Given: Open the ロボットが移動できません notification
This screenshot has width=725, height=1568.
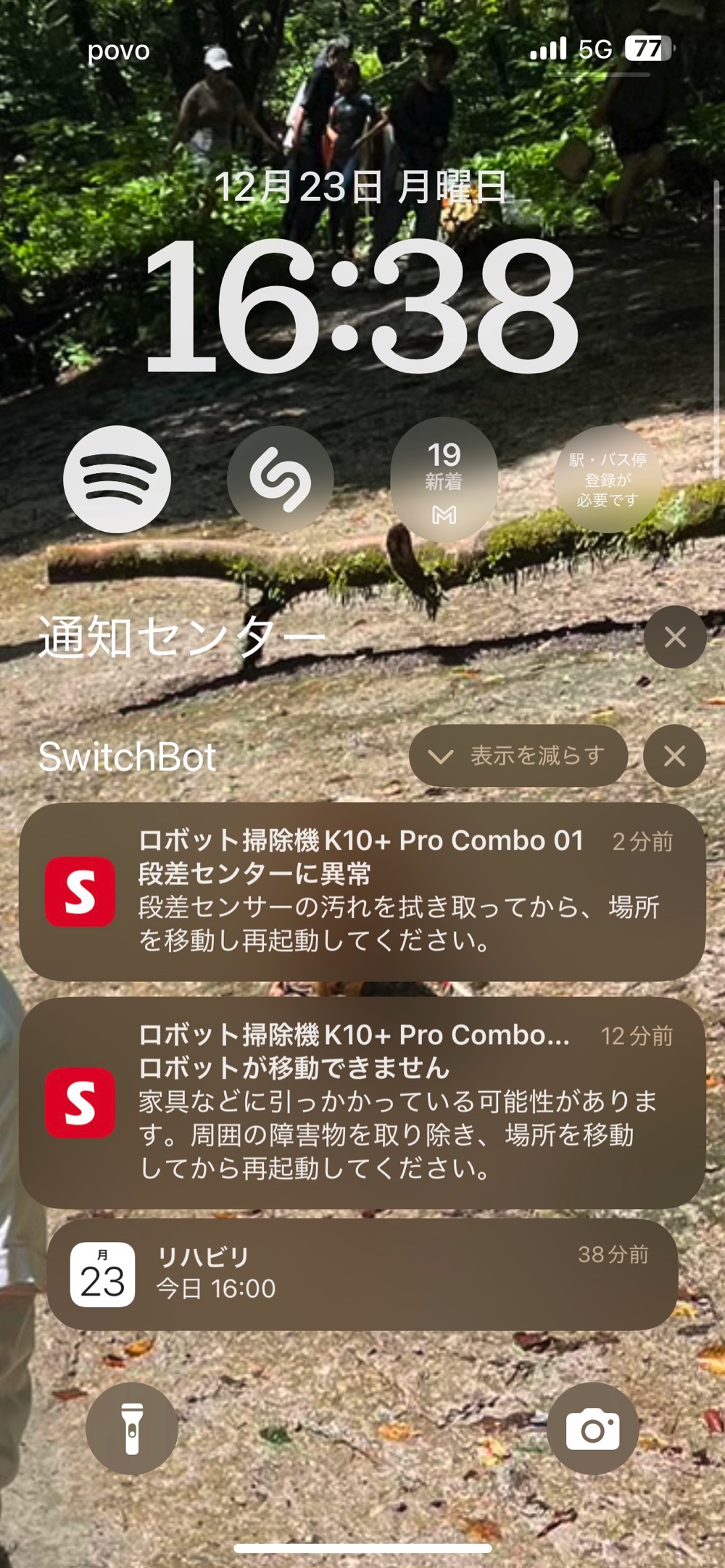Looking at the screenshot, I should [x=362, y=1101].
